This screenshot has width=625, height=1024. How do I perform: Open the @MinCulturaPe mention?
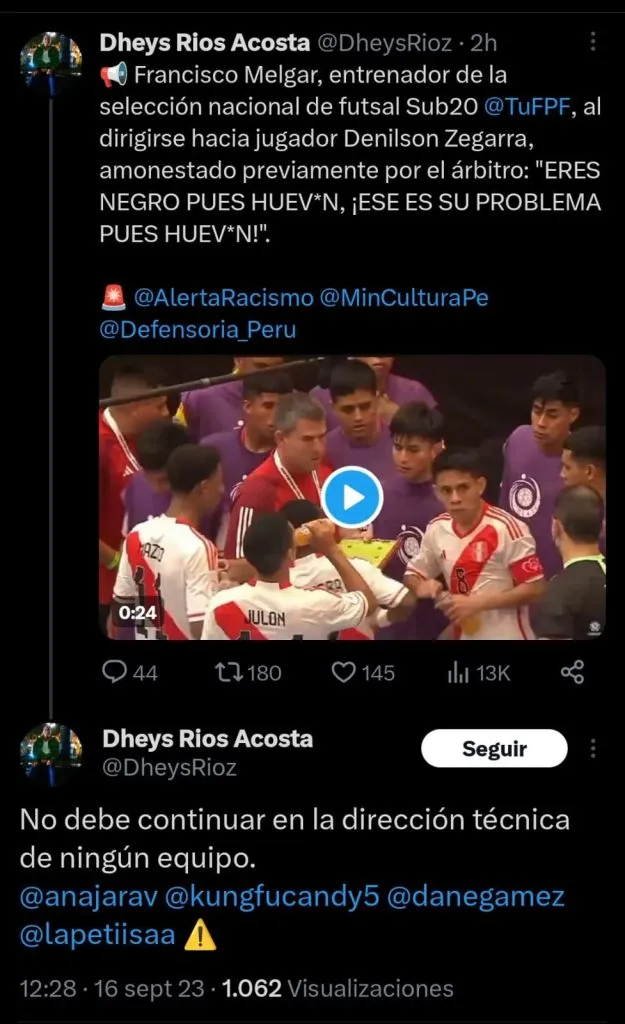pyautogui.click(x=404, y=298)
